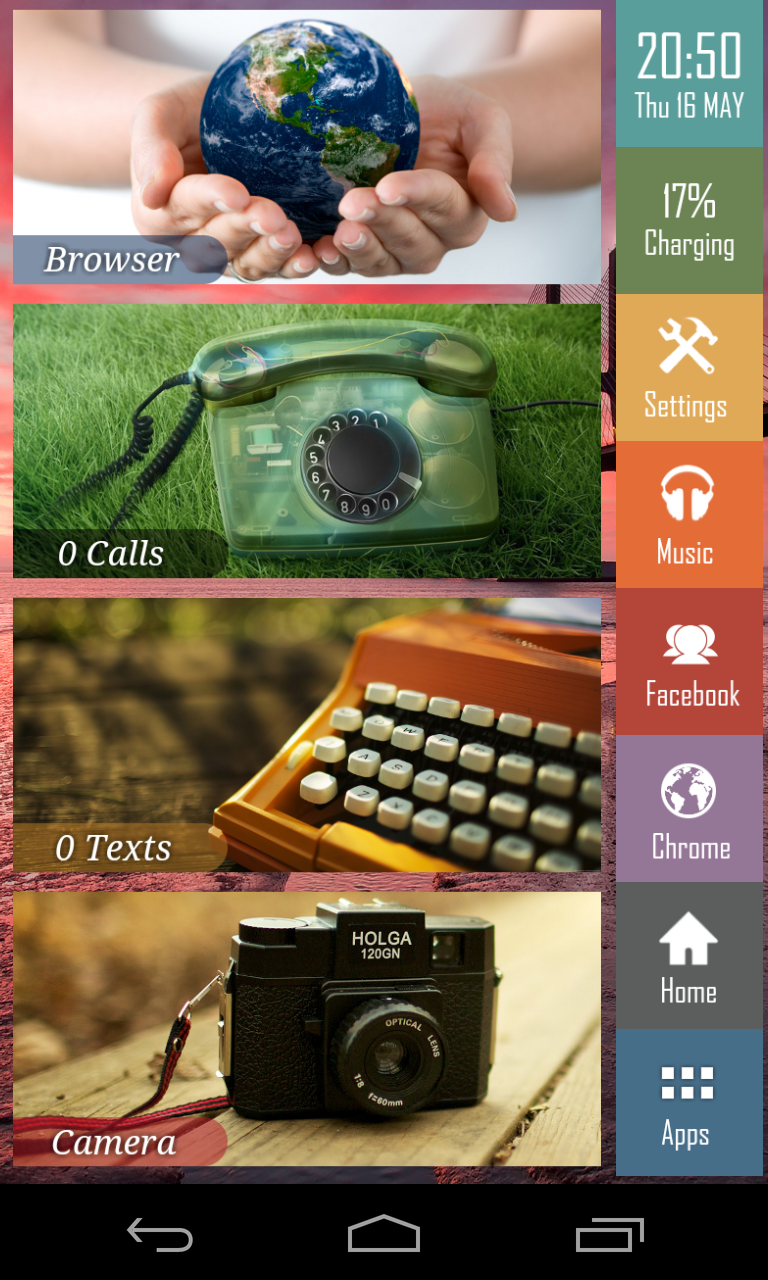
Task: Tap the system back button
Action: click(x=160, y=1235)
